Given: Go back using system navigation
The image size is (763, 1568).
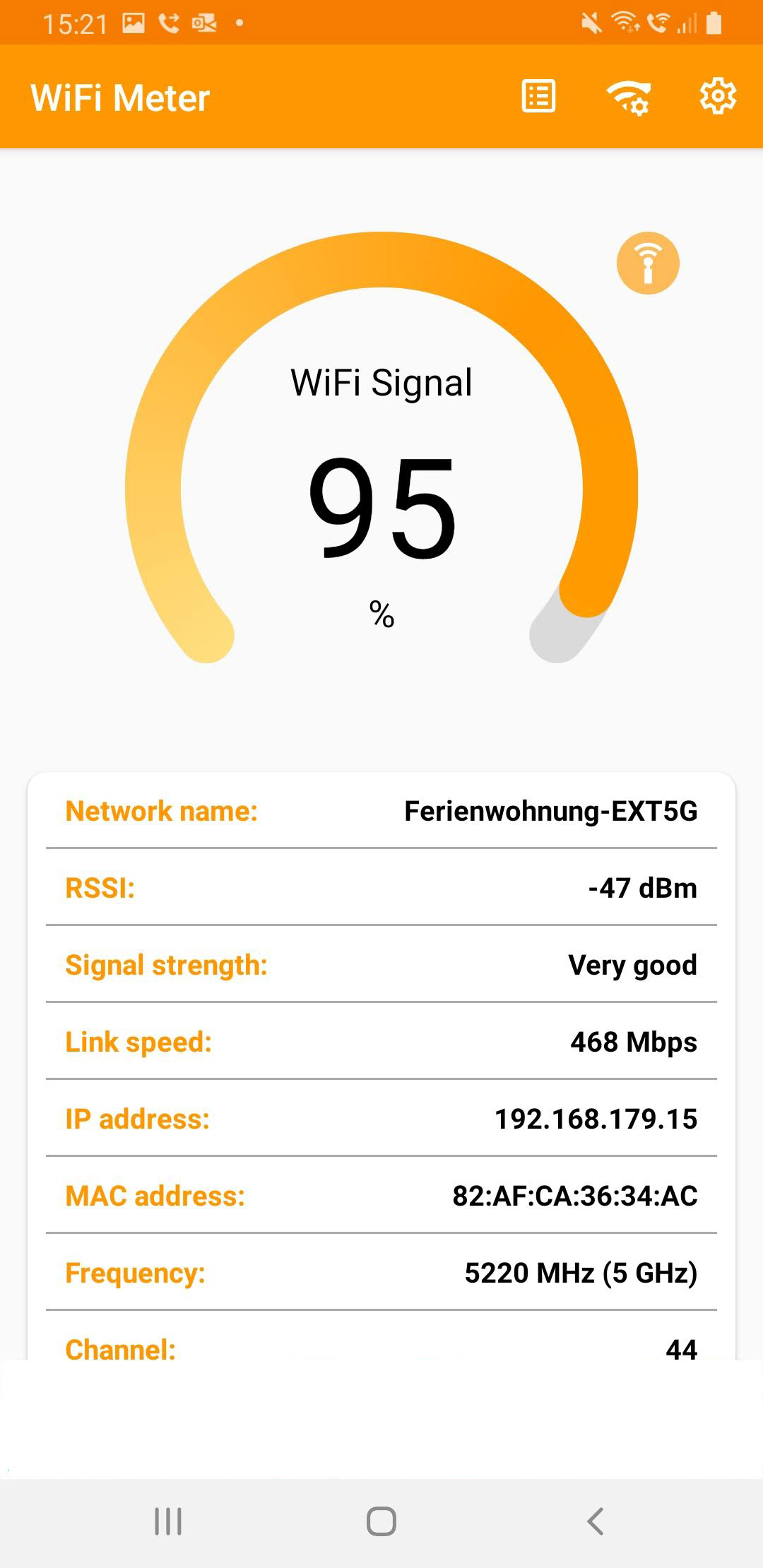Looking at the screenshot, I should click(596, 1521).
